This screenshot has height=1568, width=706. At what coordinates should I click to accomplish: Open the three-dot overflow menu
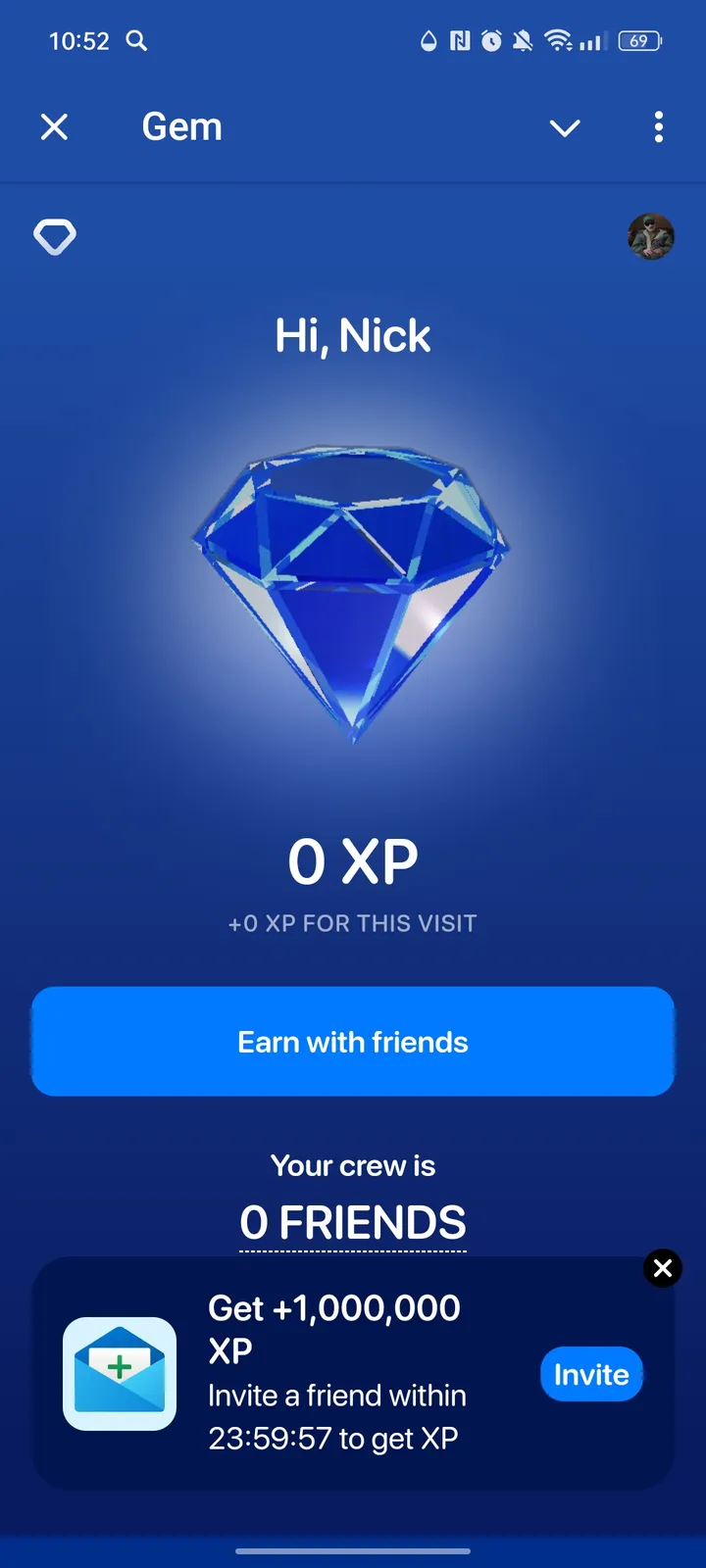(658, 126)
